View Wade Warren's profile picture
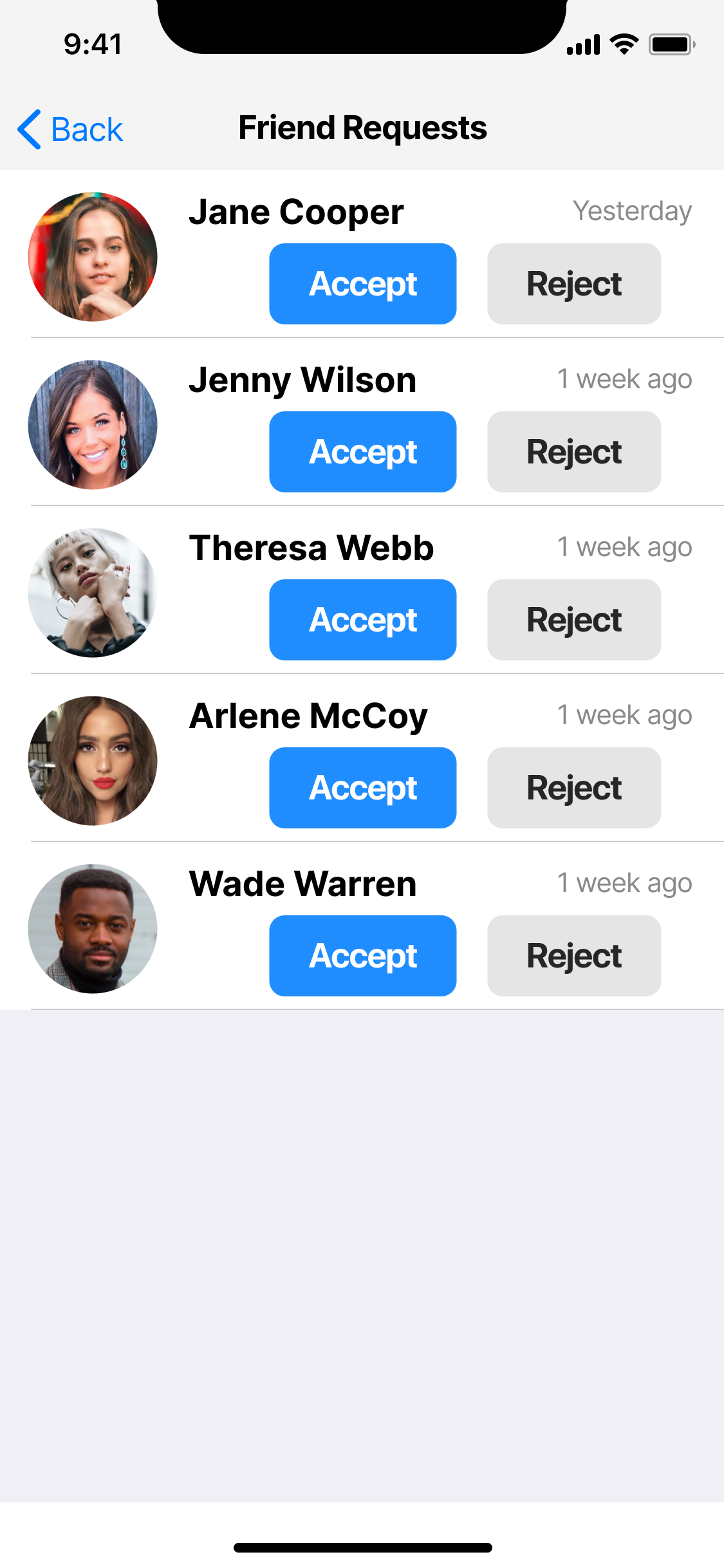This screenshot has height=1568, width=724. 93,929
